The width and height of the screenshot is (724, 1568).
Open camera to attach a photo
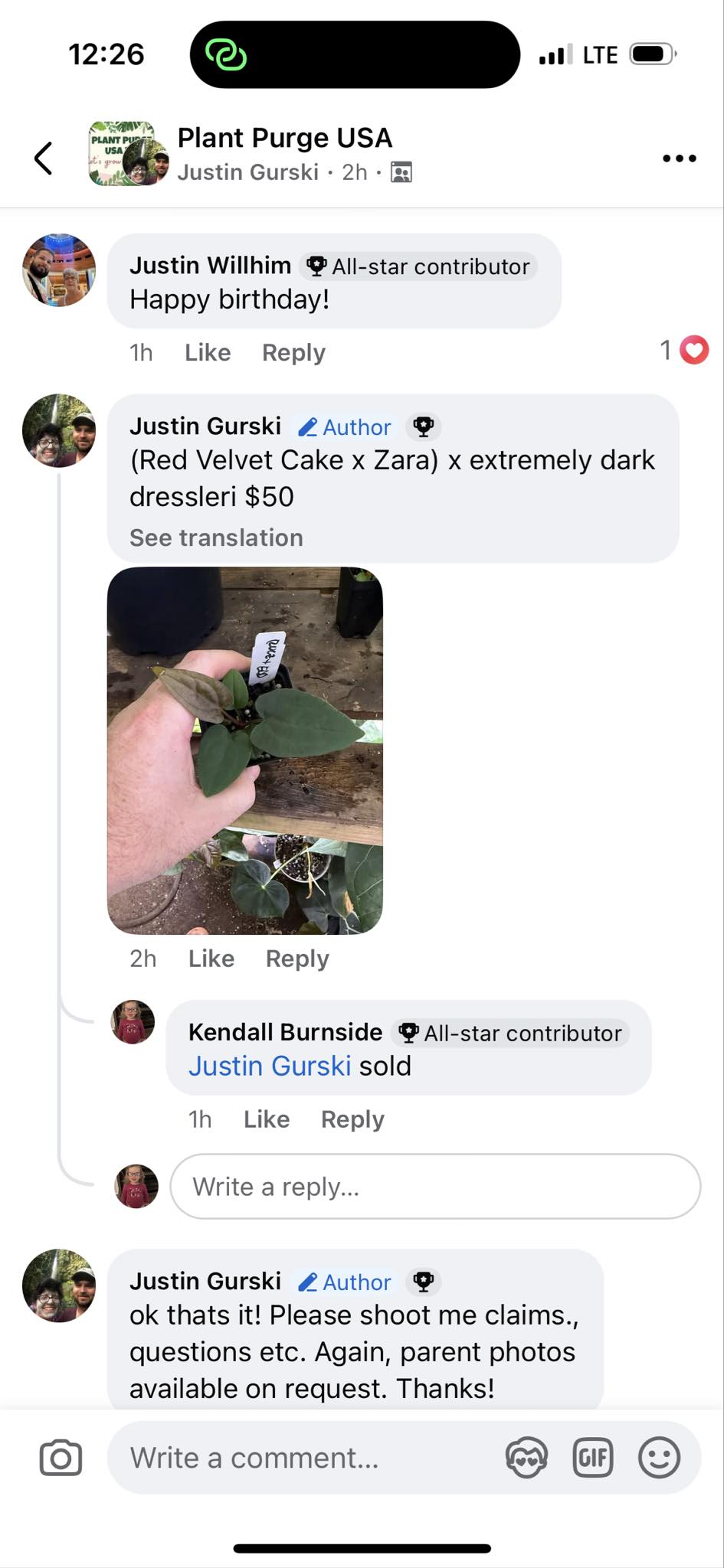[61, 1458]
